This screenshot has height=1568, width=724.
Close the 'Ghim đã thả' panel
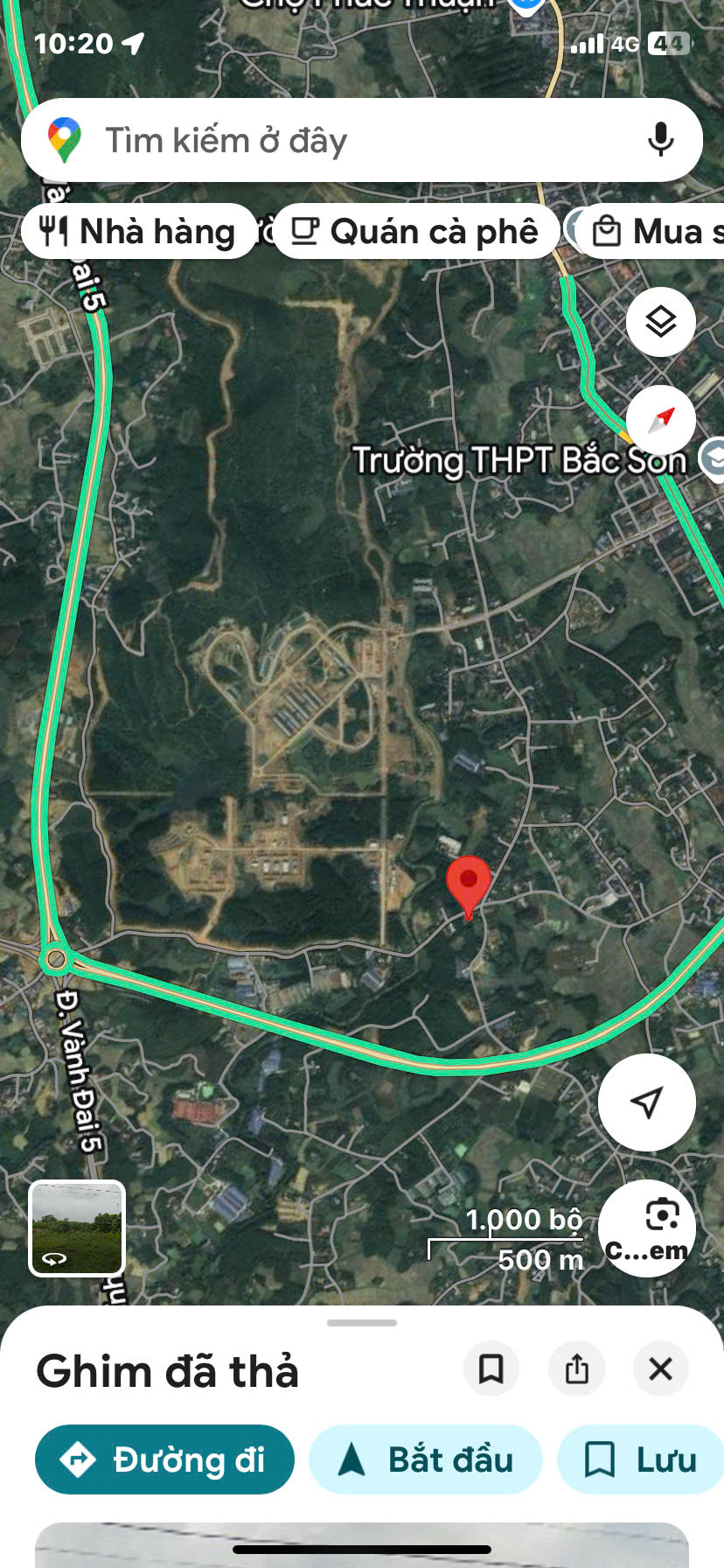pyautogui.click(x=660, y=1368)
